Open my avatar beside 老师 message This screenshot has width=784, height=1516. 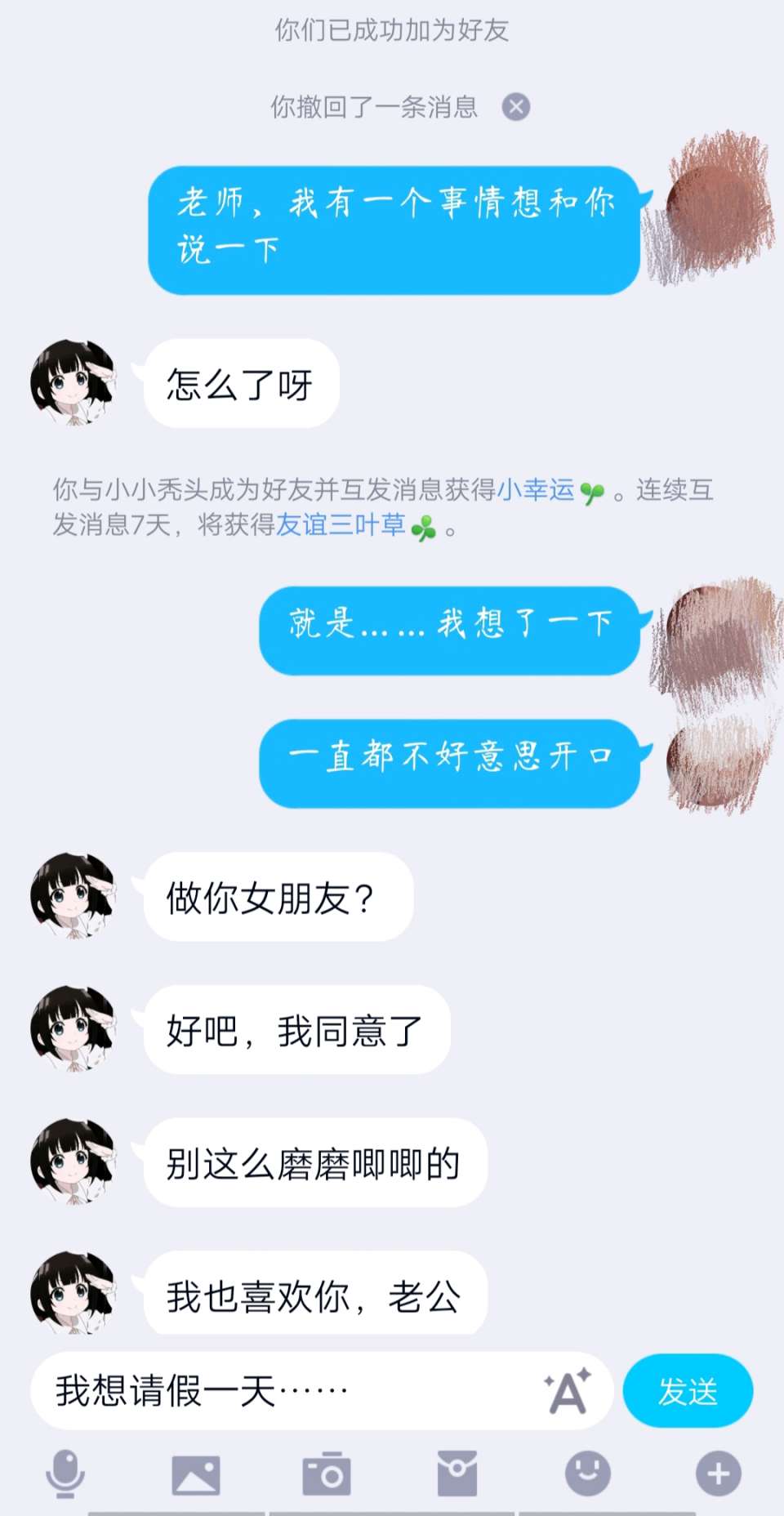pos(709,208)
